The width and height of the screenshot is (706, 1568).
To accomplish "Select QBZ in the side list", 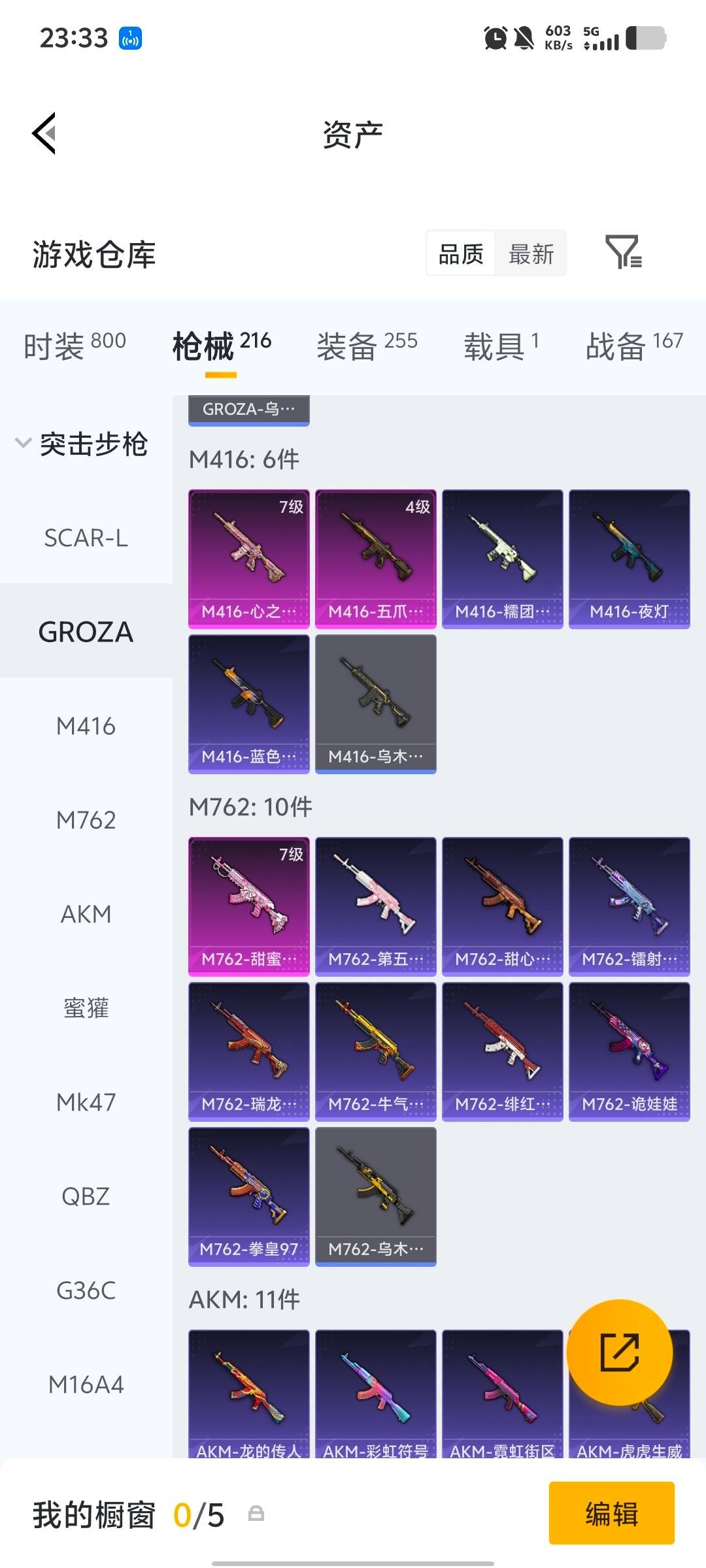I will [x=86, y=1196].
